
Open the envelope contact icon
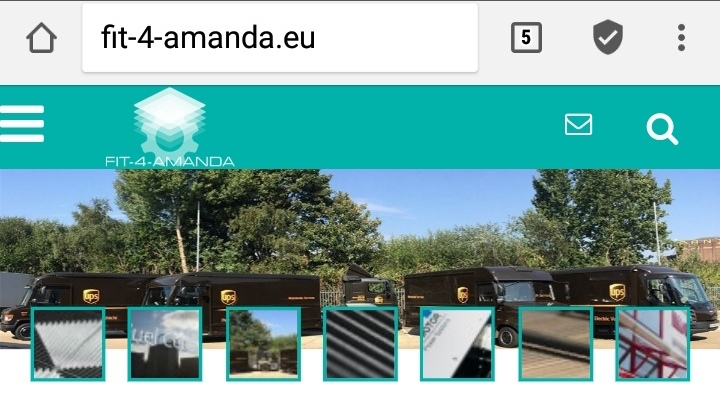tap(578, 125)
